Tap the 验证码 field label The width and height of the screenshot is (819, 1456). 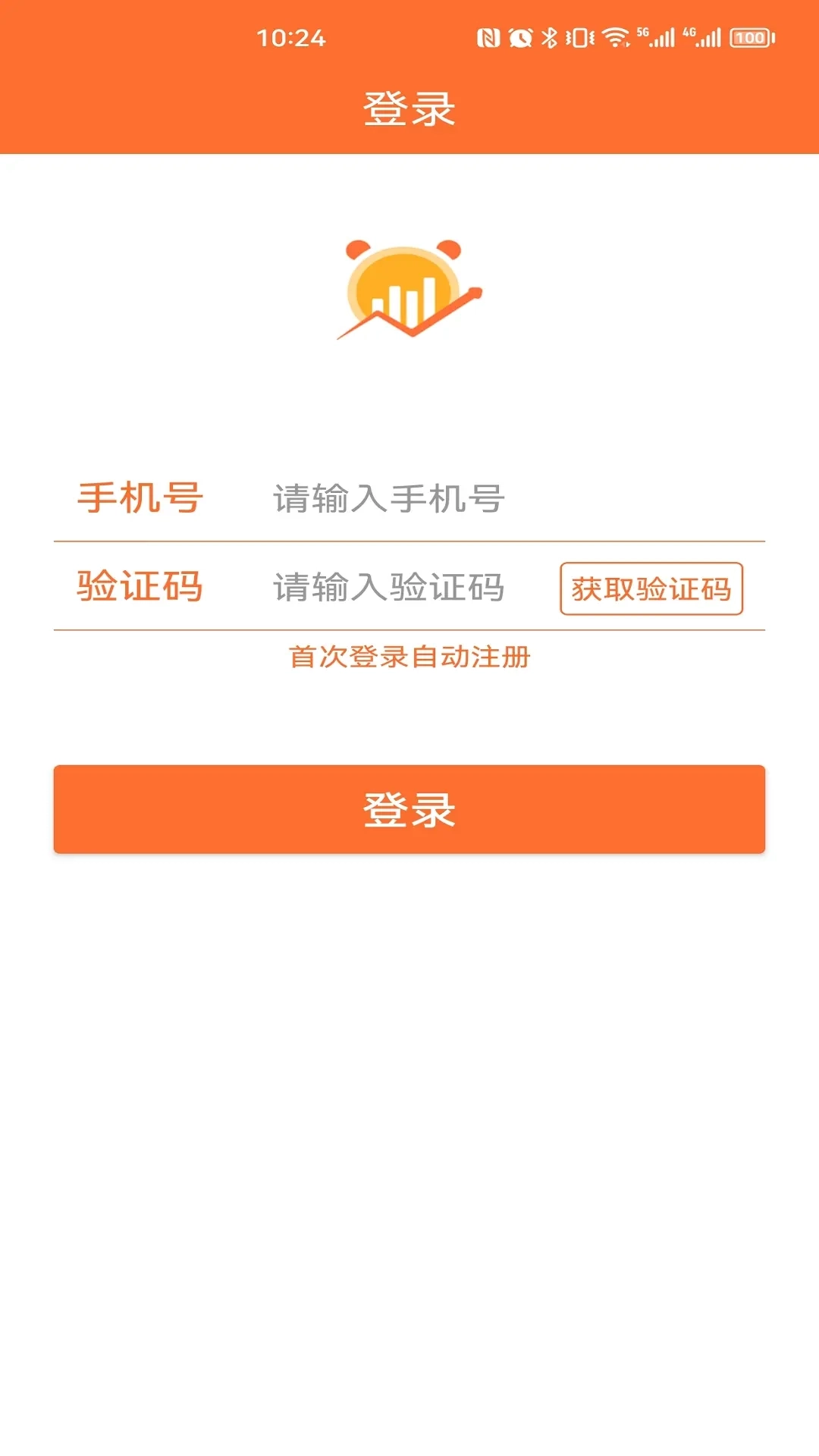click(x=138, y=588)
